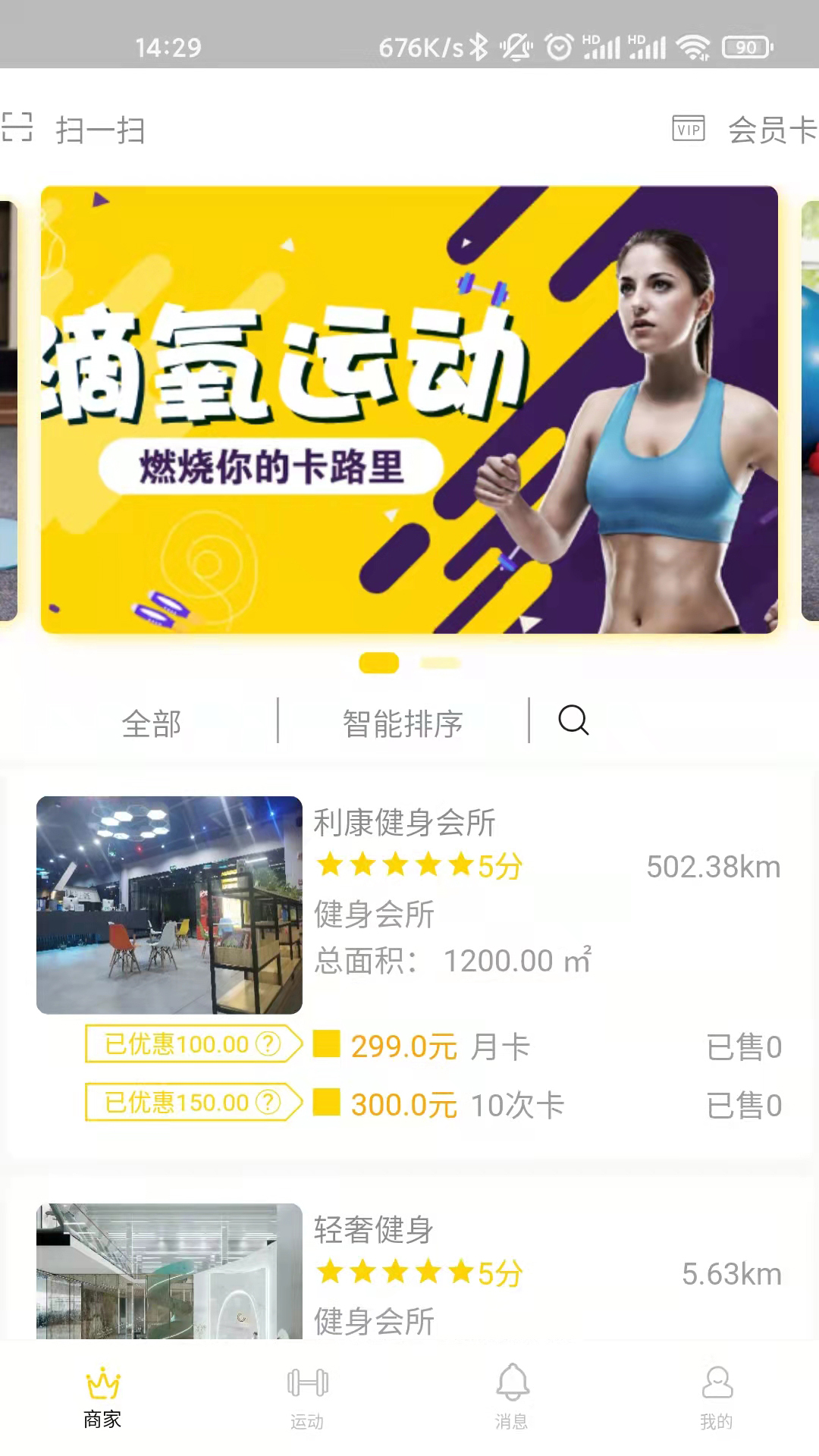Select the 商家 crown icon in bottom navigation
The width and height of the screenshot is (819, 1456).
[103, 1382]
